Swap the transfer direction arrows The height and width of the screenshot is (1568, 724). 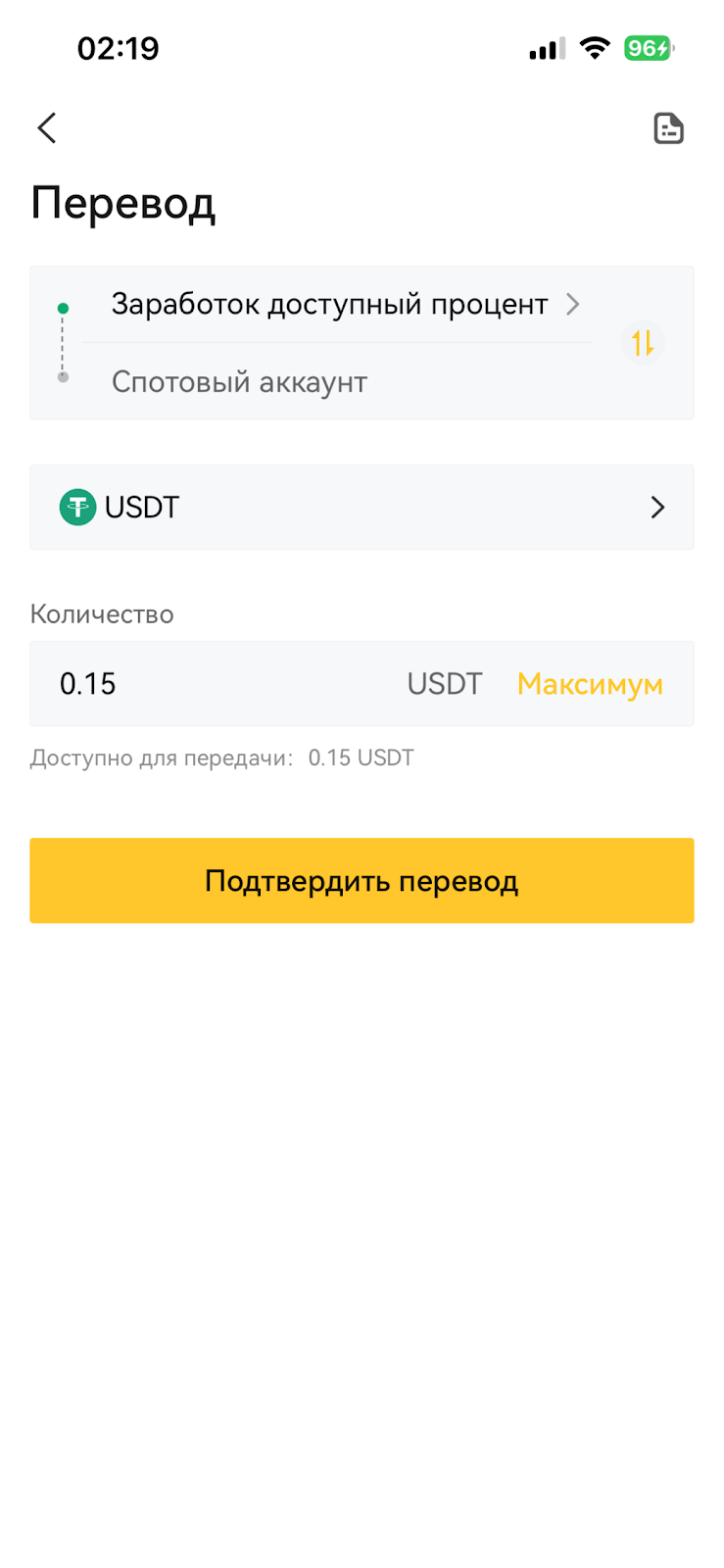[643, 343]
